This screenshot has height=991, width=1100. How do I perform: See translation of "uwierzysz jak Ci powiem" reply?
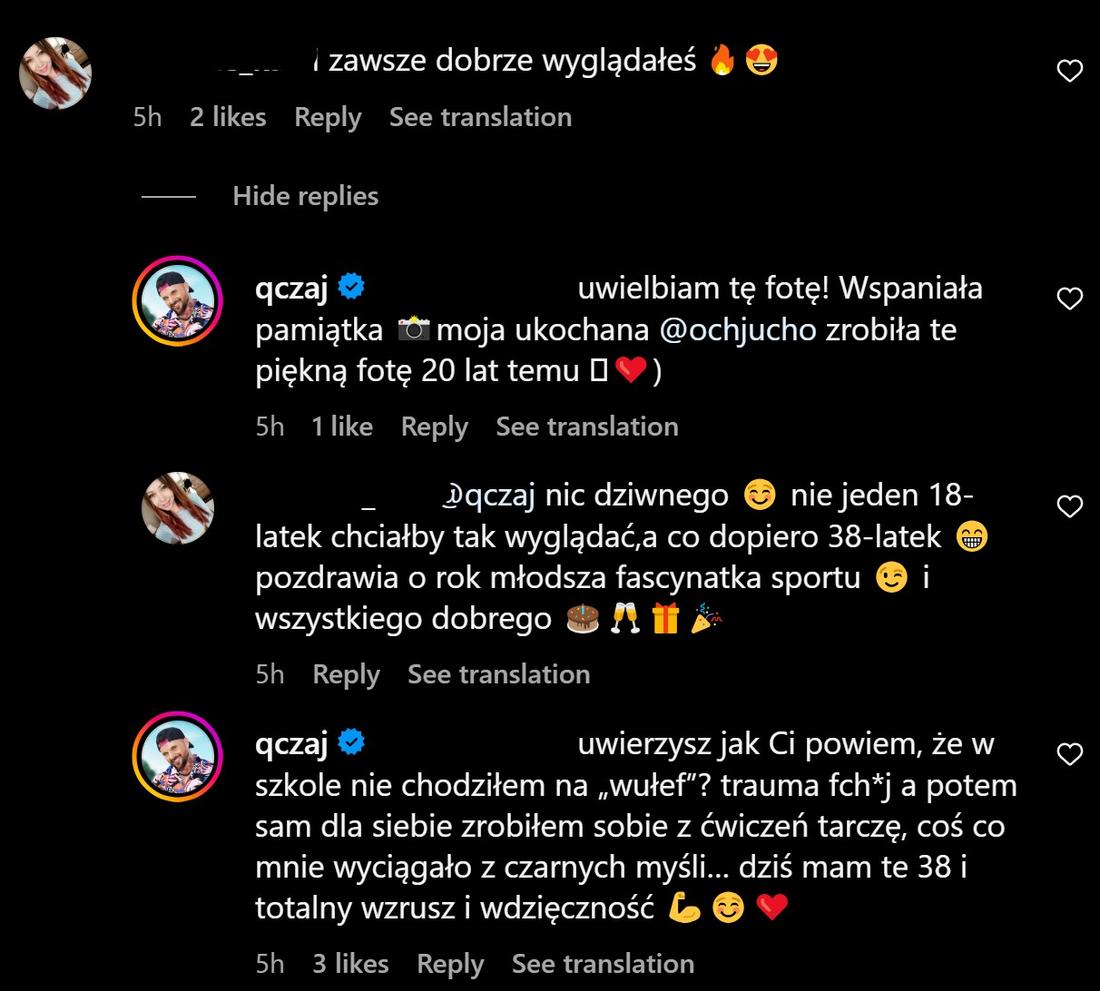point(602,964)
